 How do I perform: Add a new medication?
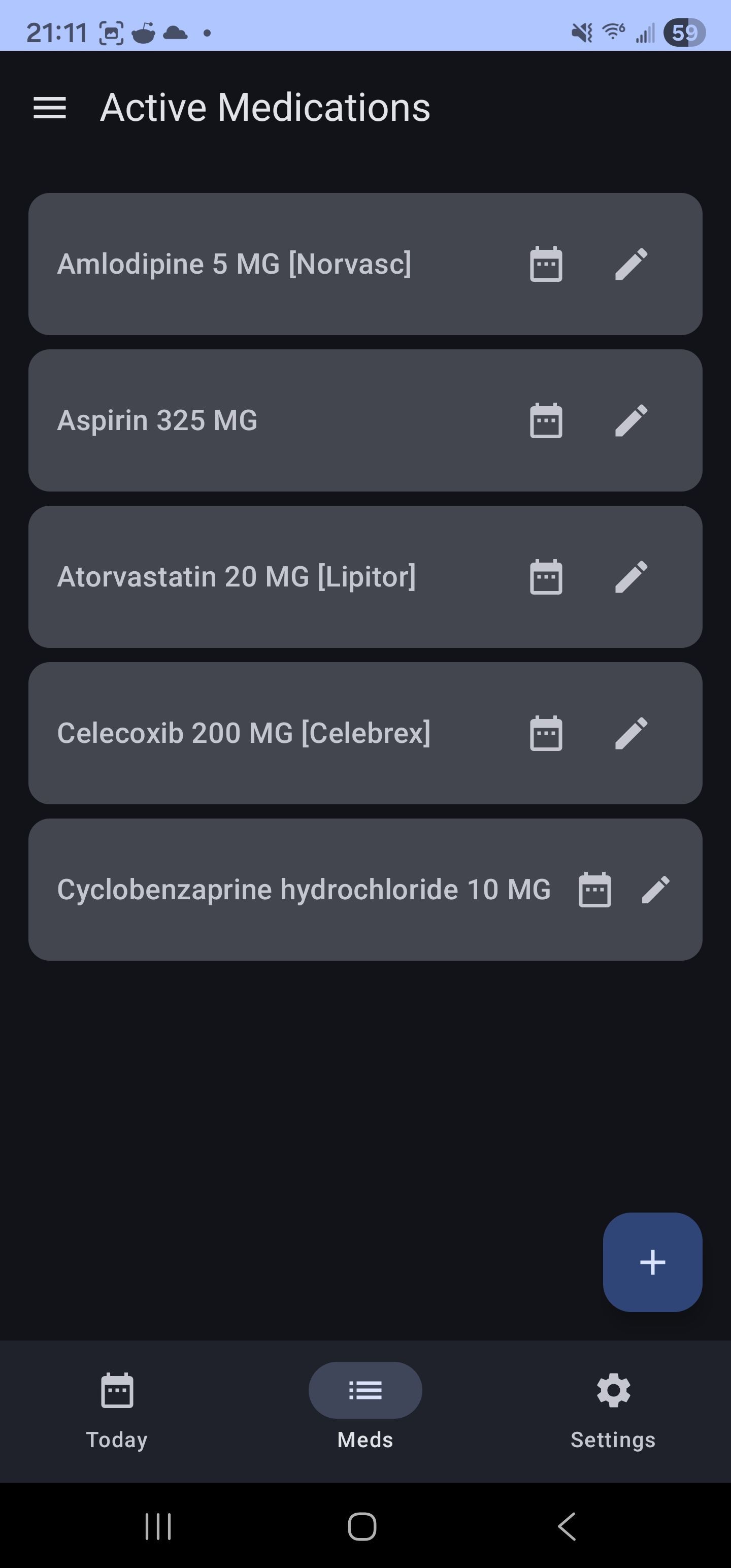[652, 1262]
